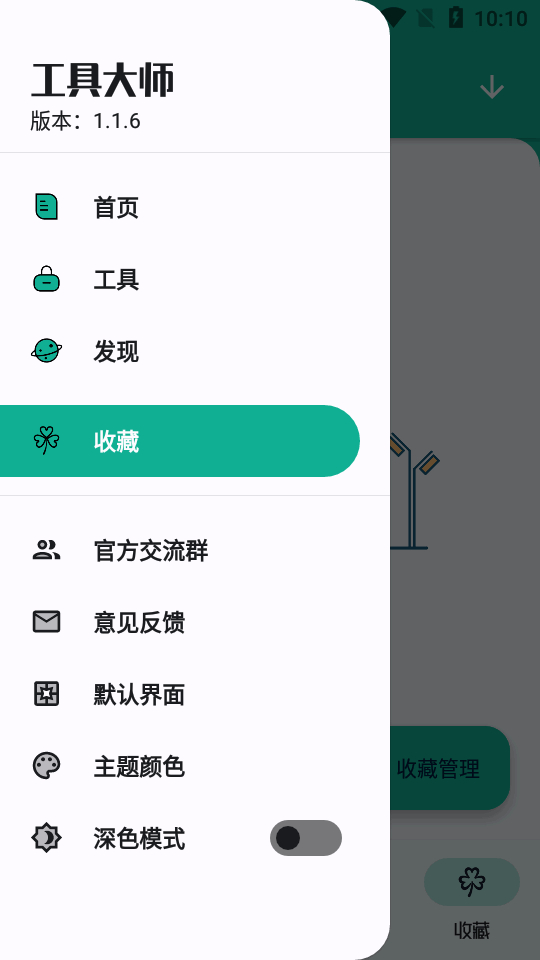Open the 默认界面 setting

tap(180, 694)
